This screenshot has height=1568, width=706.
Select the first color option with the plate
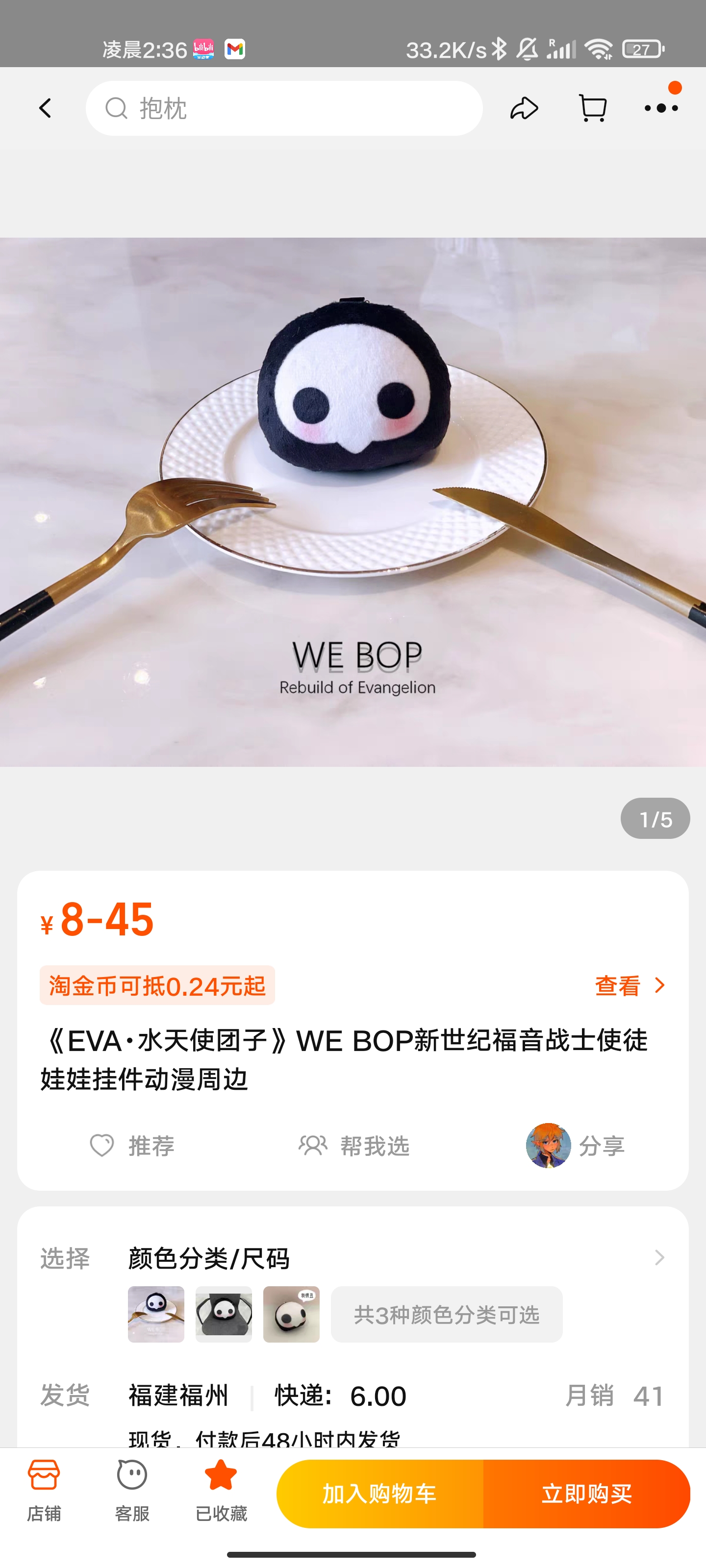tap(156, 1314)
